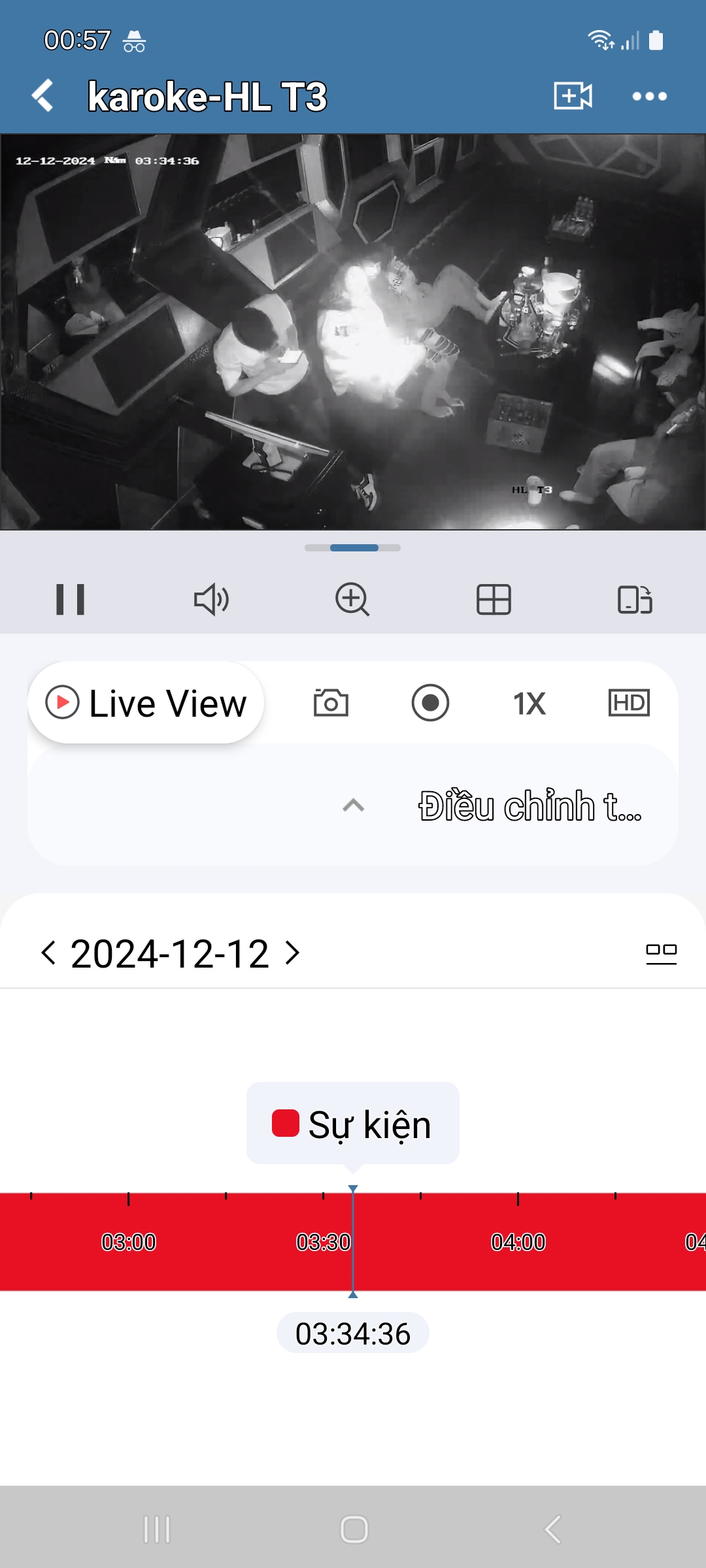Enable digital zoom on the video
The height and width of the screenshot is (1568, 706).
pyautogui.click(x=352, y=599)
